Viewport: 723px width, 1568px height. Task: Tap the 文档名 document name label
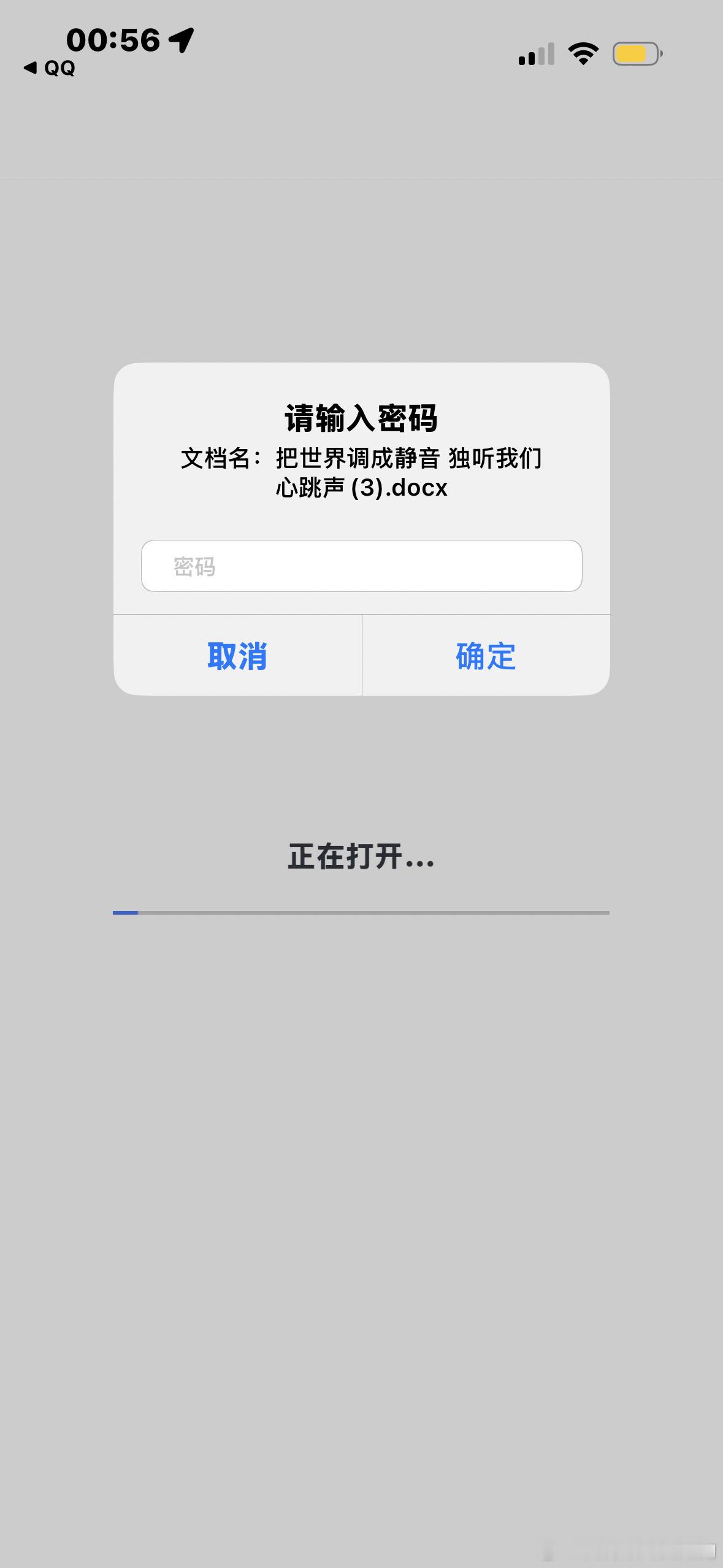pos(222,458)
